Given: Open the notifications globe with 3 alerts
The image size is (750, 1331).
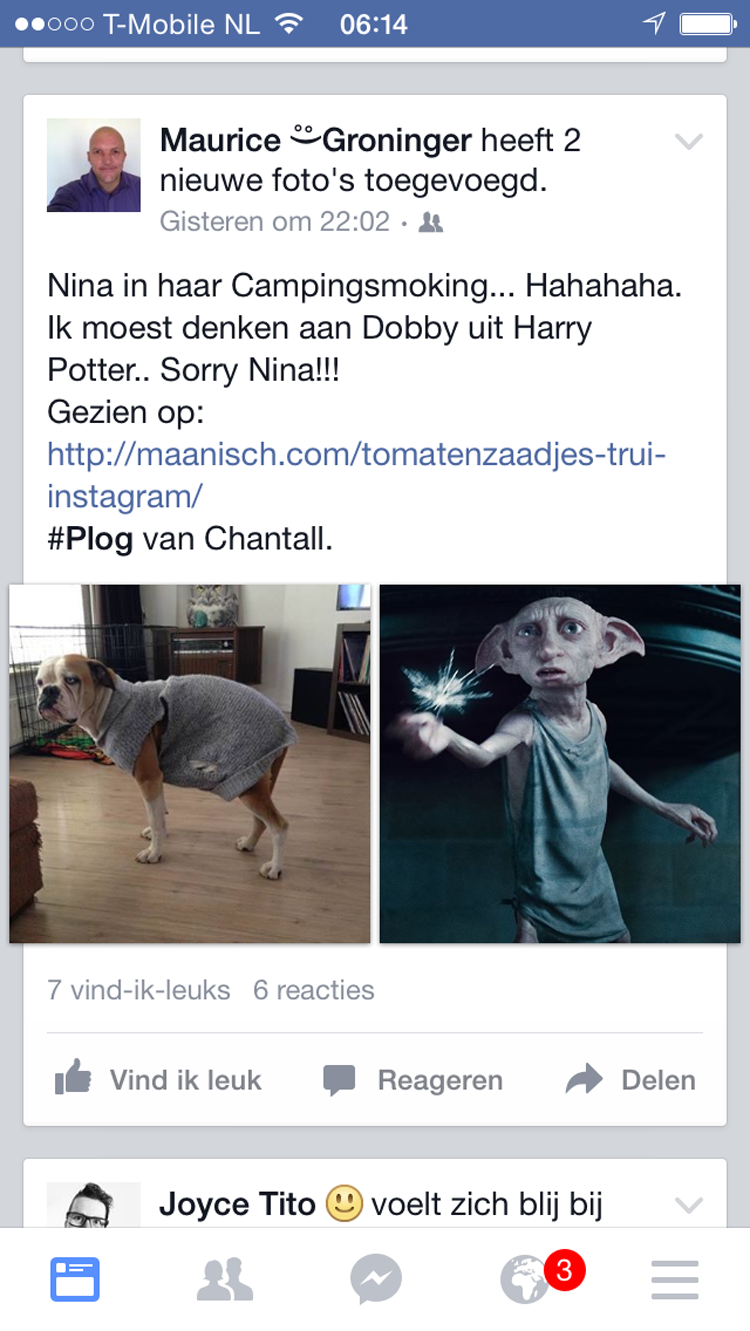Looking at the screenshot, I should click(x=527, y=1279).
